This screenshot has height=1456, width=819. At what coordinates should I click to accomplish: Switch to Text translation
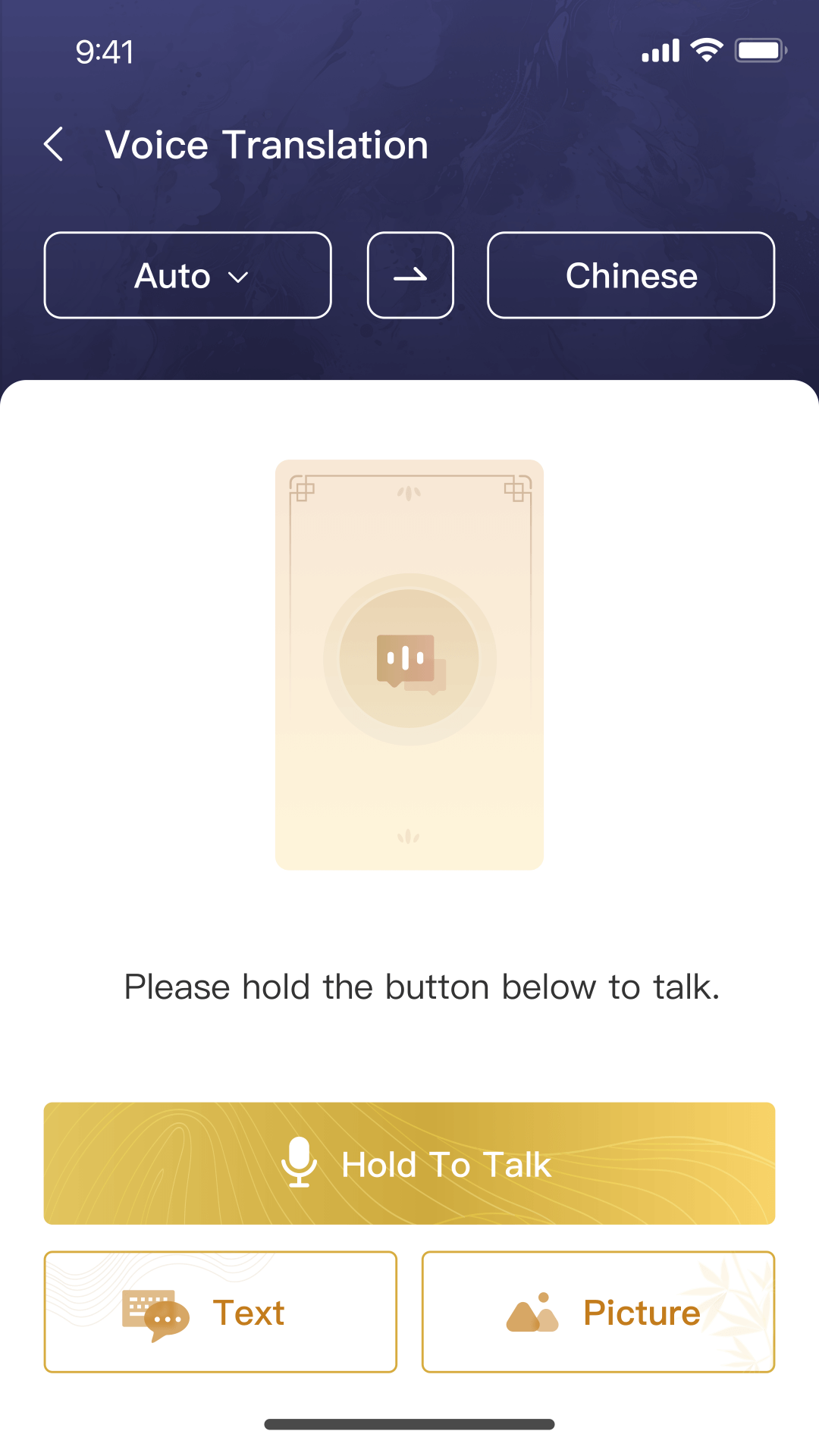click(221, 1312)
